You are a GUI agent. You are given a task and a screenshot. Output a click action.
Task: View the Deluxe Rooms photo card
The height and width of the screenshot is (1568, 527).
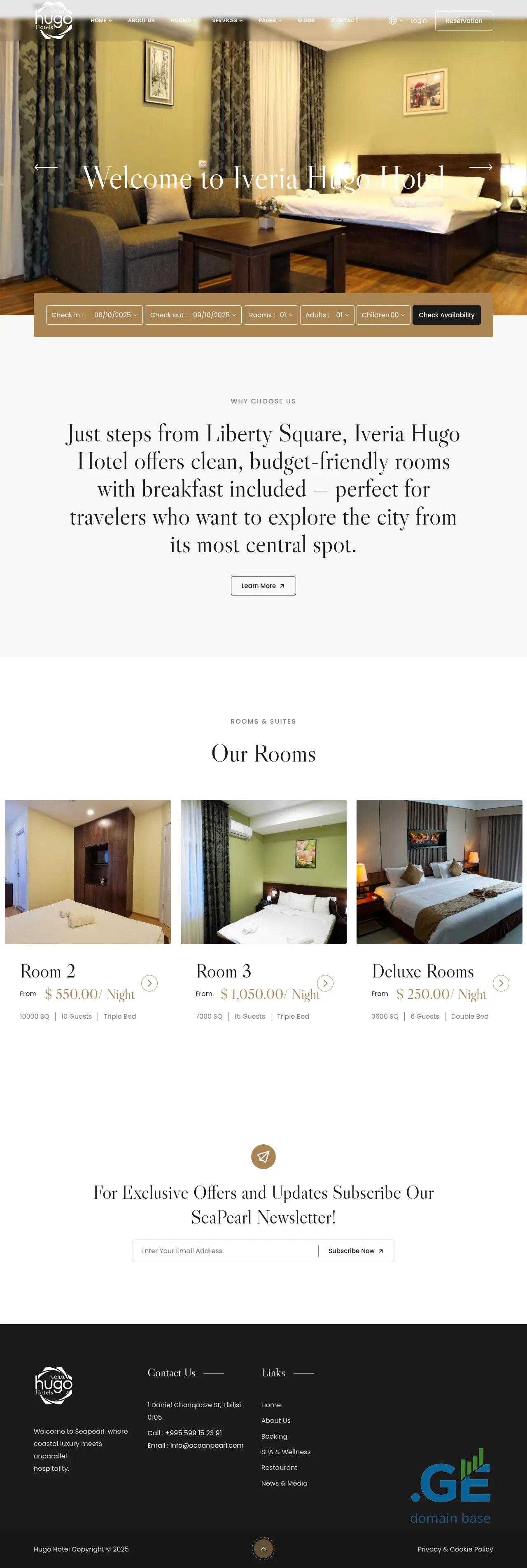pyautogui.click(x=439, y=872)
